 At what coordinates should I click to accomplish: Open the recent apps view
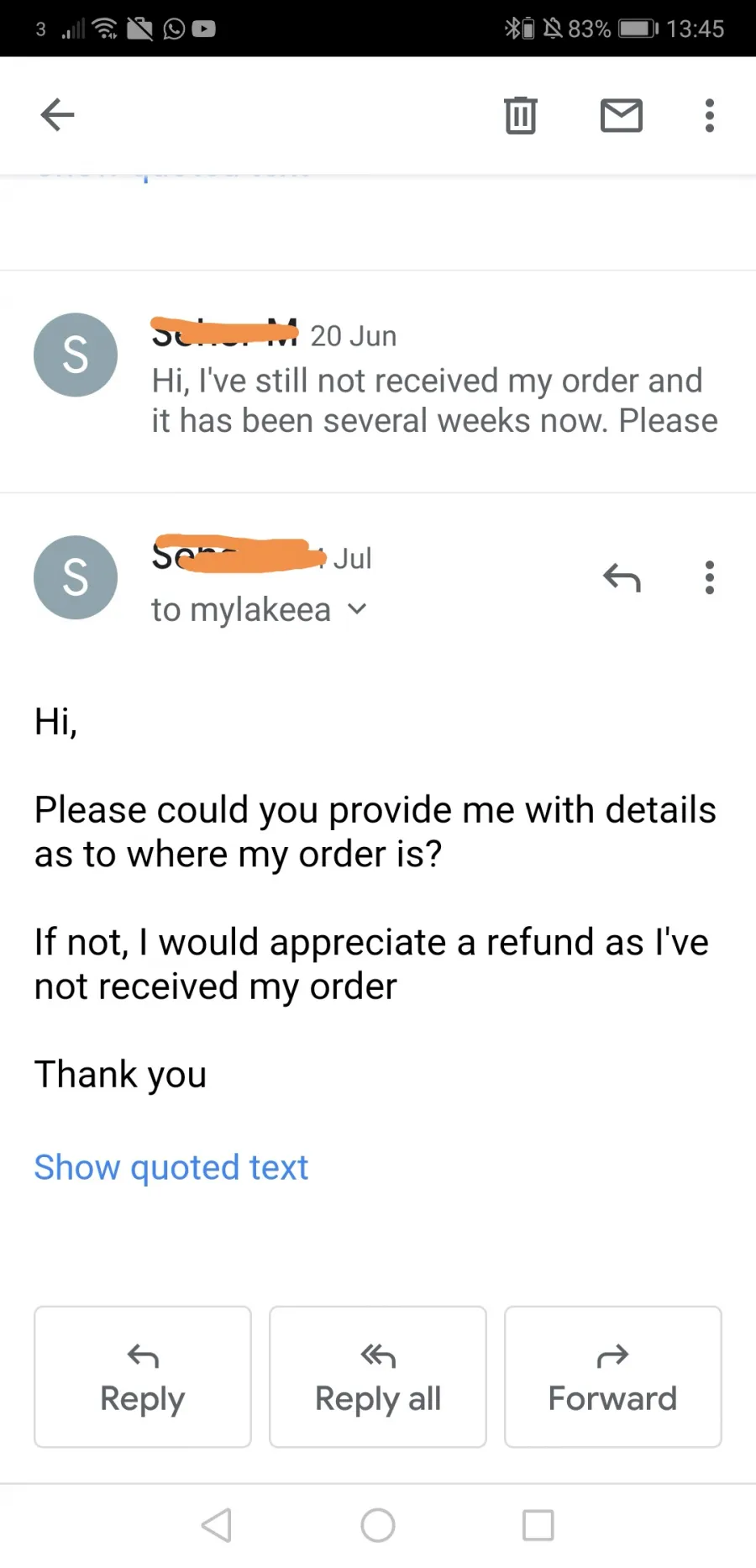pyautogui.click(x=538, y=1525)
